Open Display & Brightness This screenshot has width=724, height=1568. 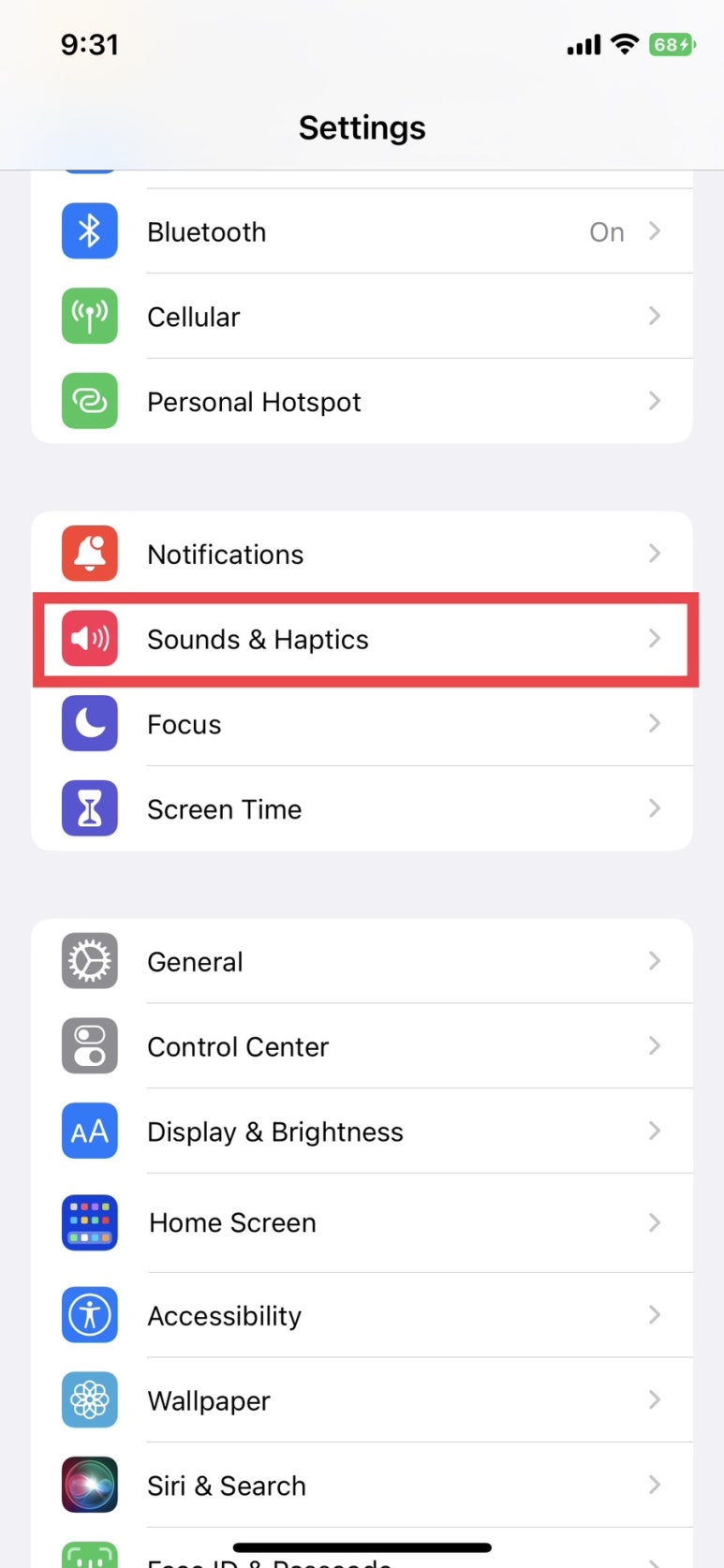point(362,1132)
